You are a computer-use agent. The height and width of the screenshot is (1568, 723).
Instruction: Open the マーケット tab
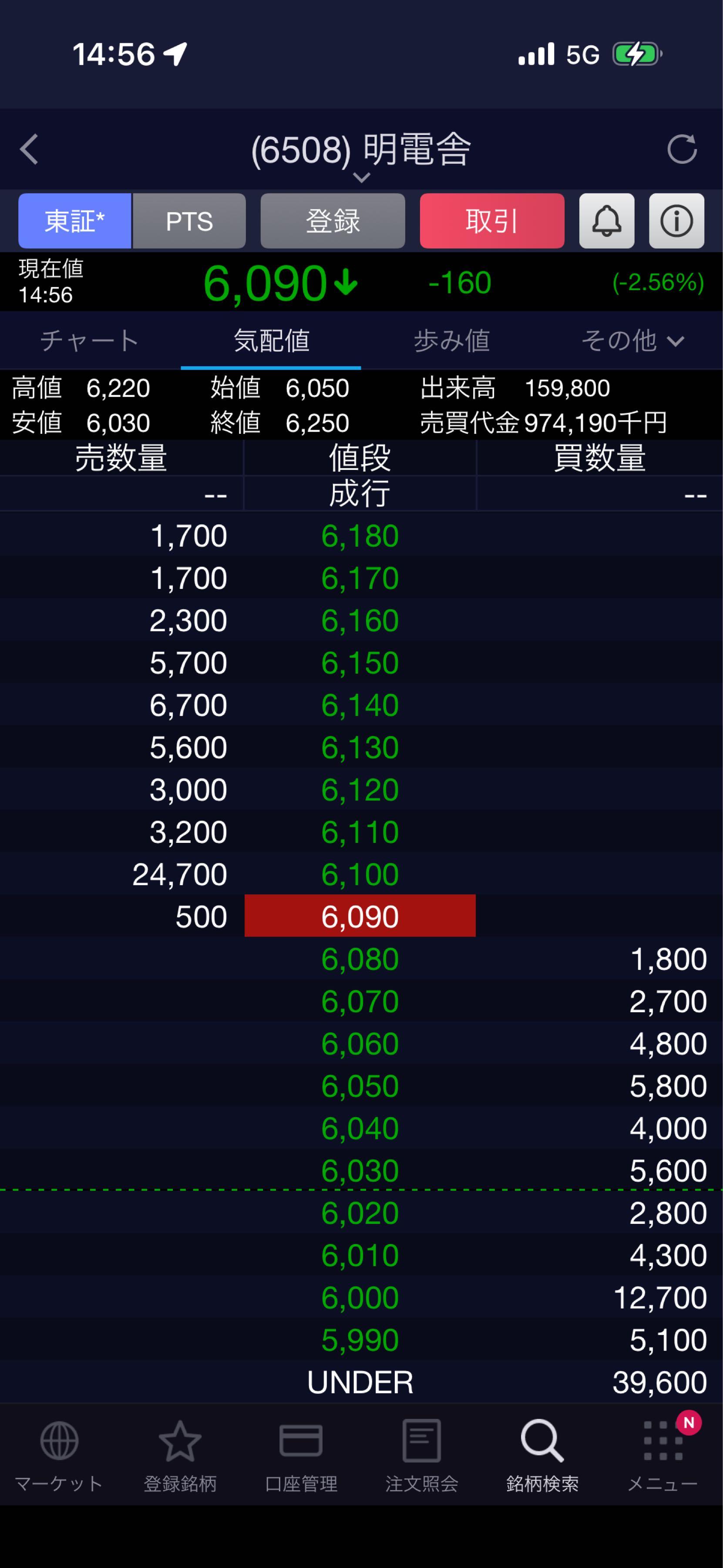(59, 1455)
